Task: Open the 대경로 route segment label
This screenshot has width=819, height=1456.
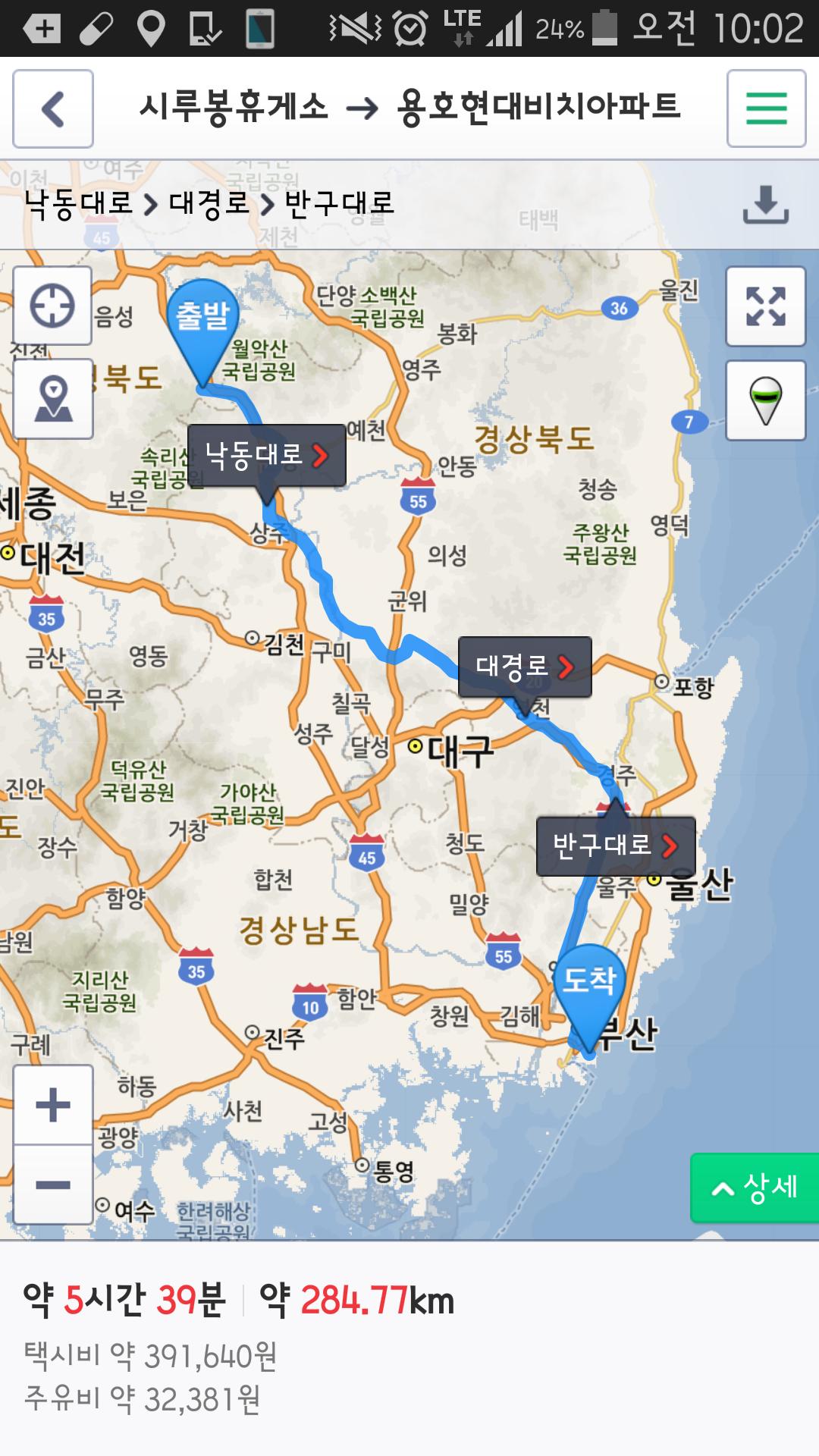Action: 525,667
